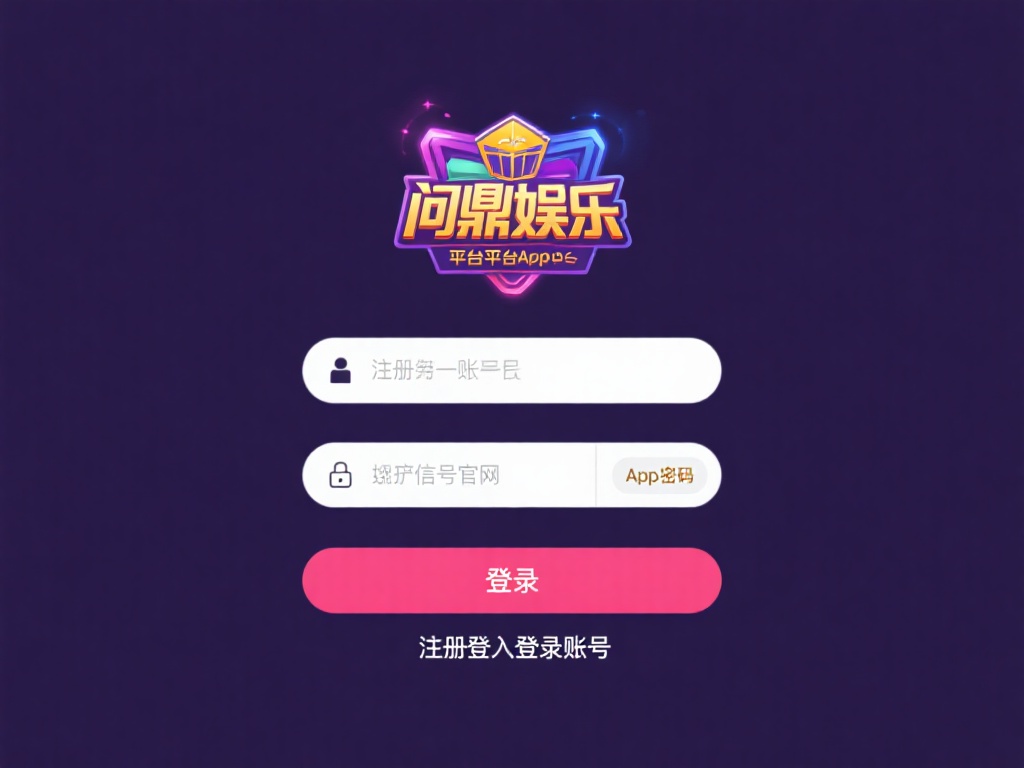Open the 注册登入登录账号 link
Viewport: 1024px width, 768px height.
click(x=514, y=648)
